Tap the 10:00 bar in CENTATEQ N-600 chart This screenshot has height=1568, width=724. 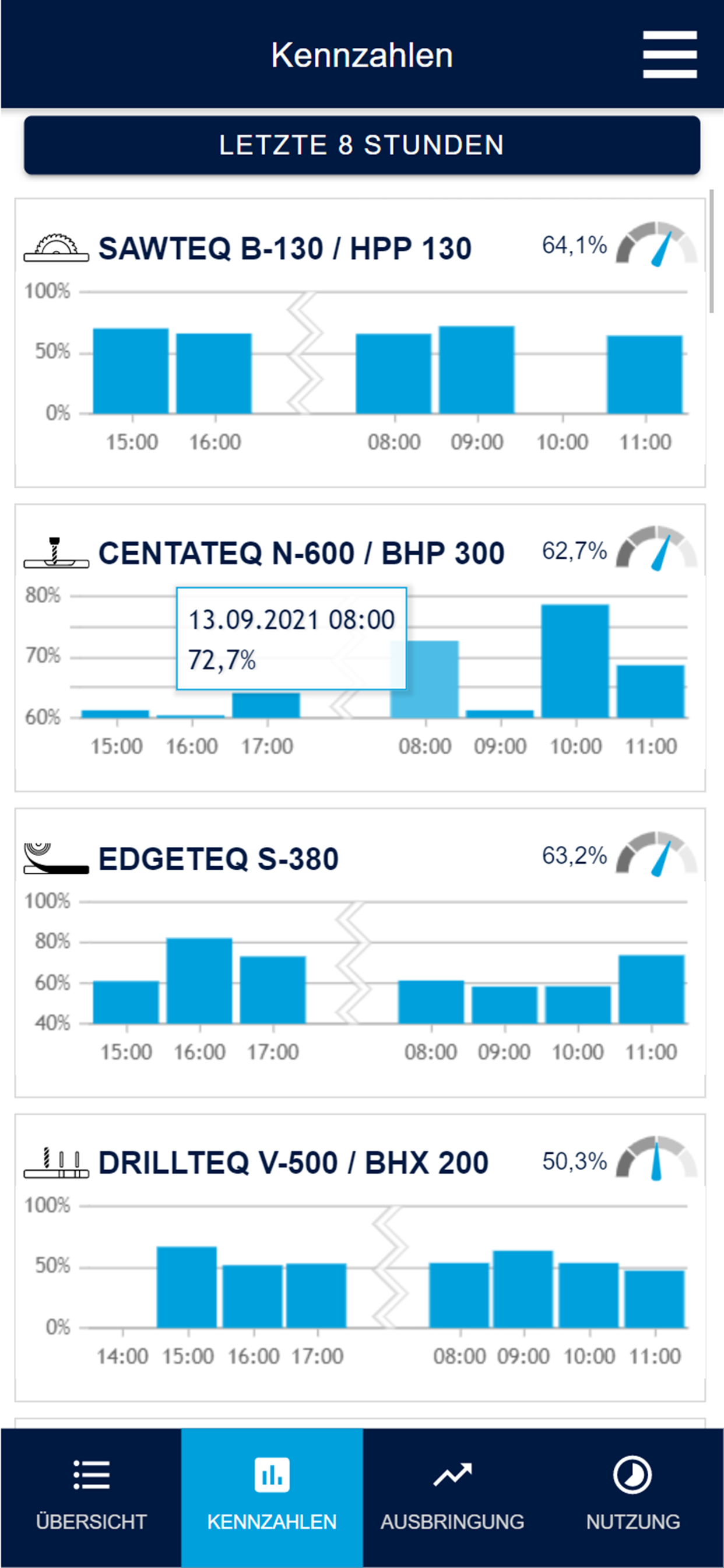[575, 661]
